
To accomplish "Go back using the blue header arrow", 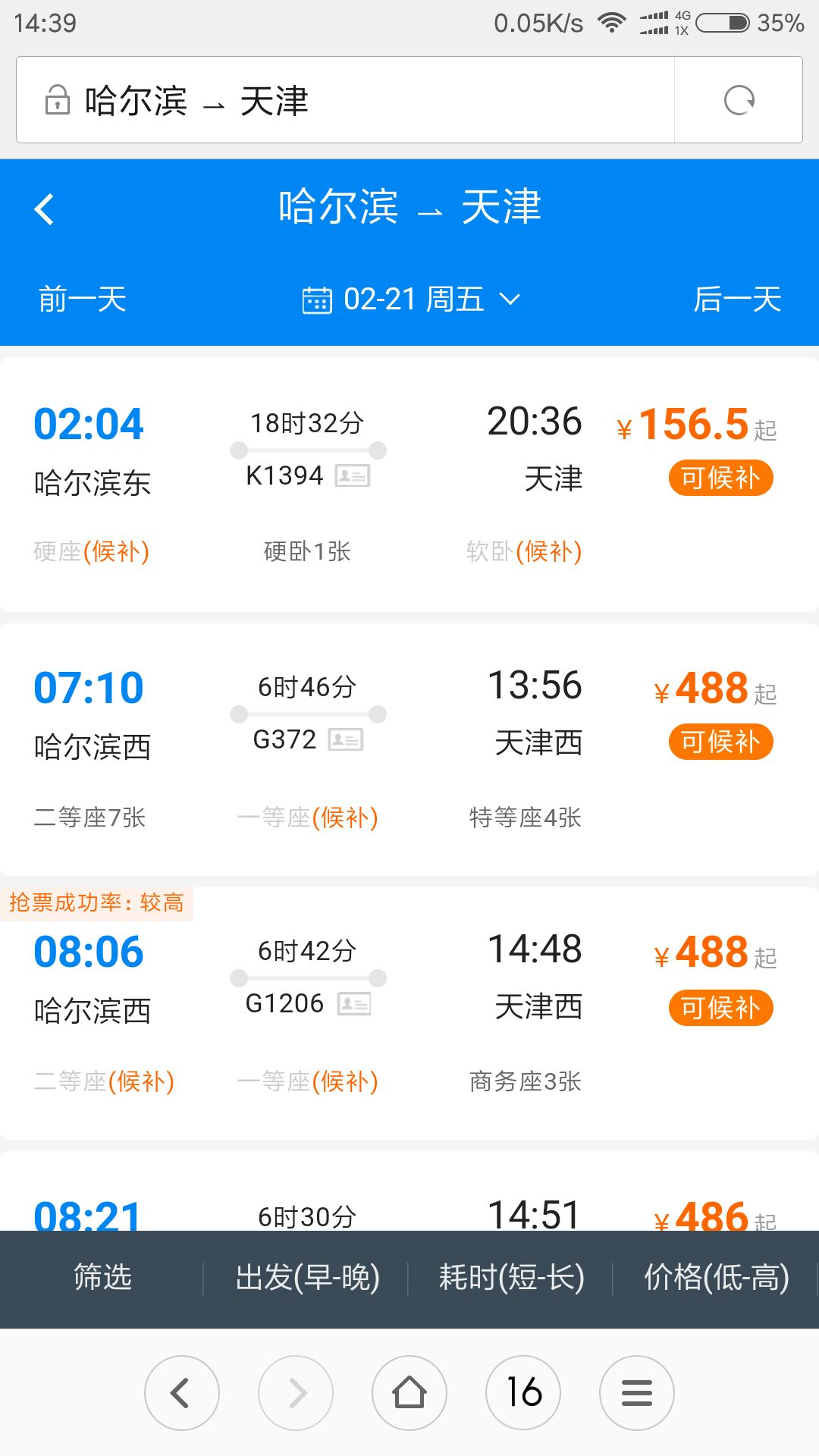I will [45, 209].
